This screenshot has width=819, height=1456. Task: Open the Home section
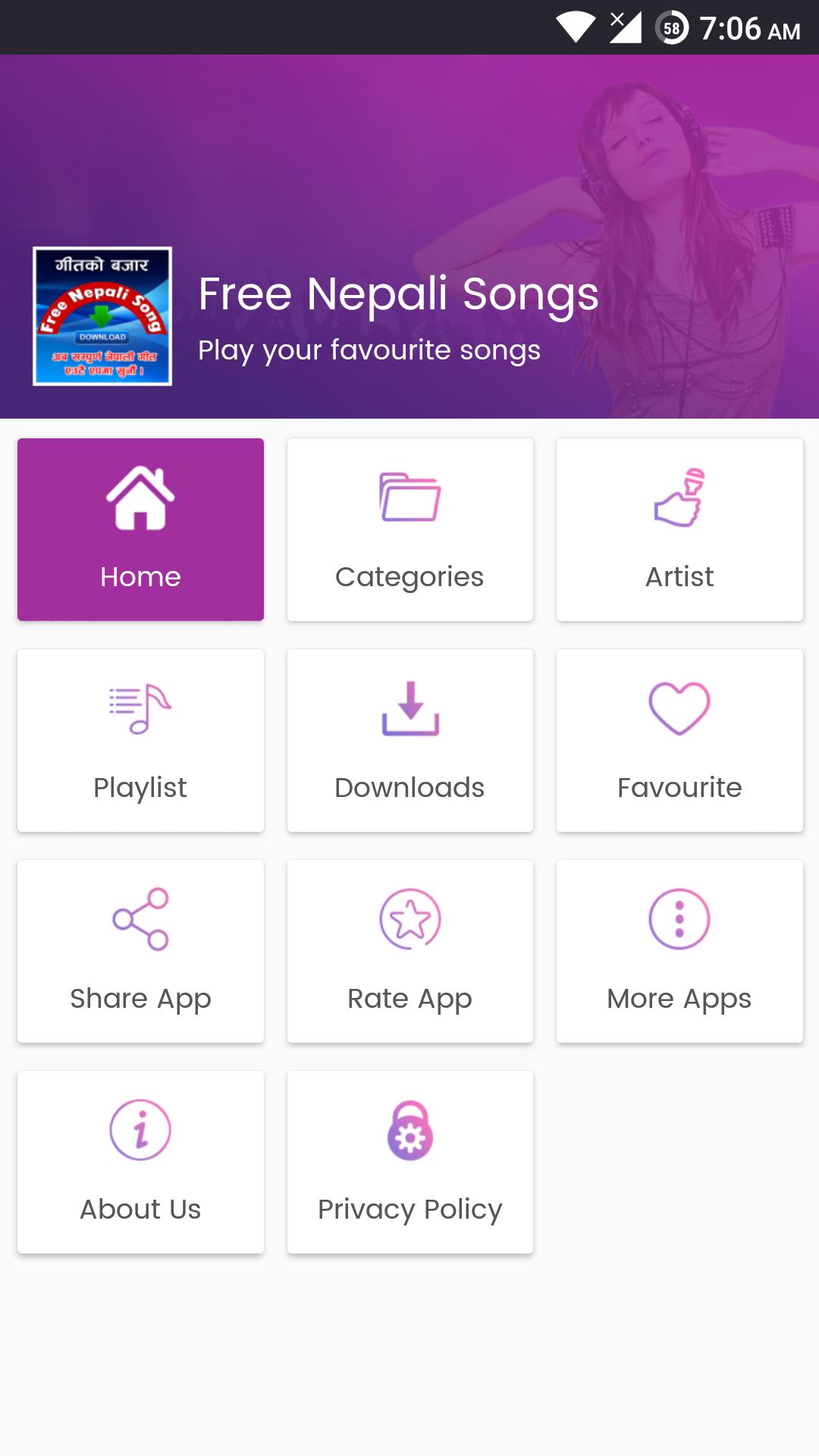[x=140, y=529]
